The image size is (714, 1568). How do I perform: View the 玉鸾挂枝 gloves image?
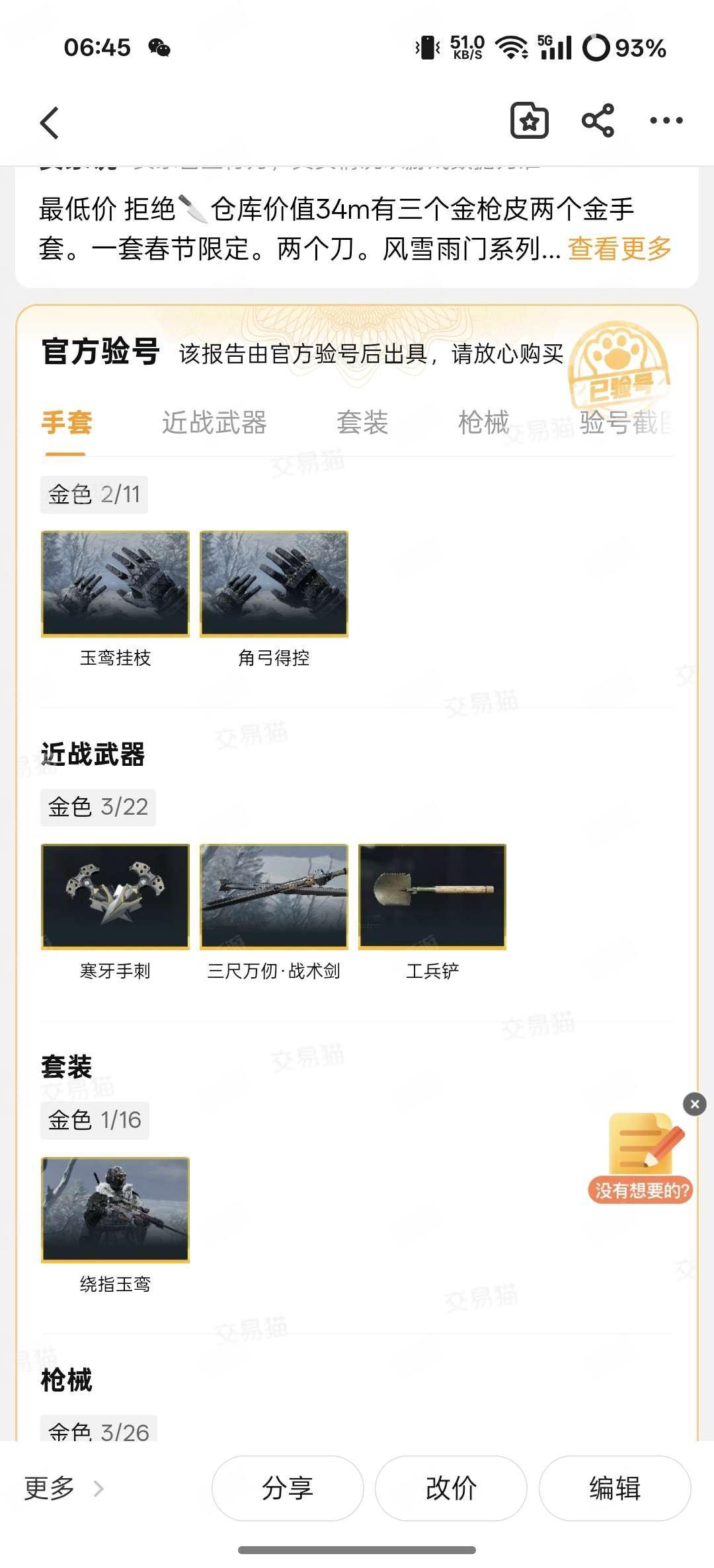point(115,583)
